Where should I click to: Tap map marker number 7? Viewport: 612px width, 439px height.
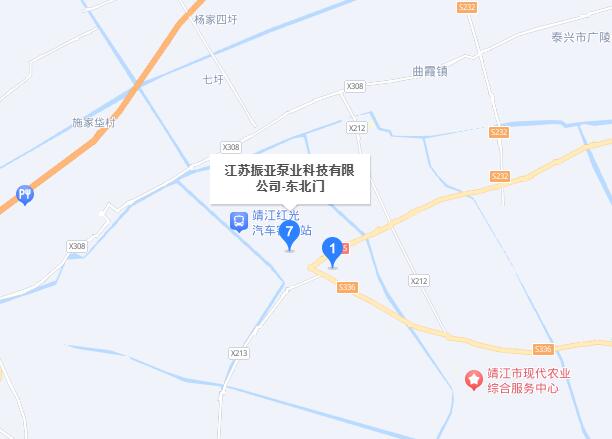(x=290, y=234)
